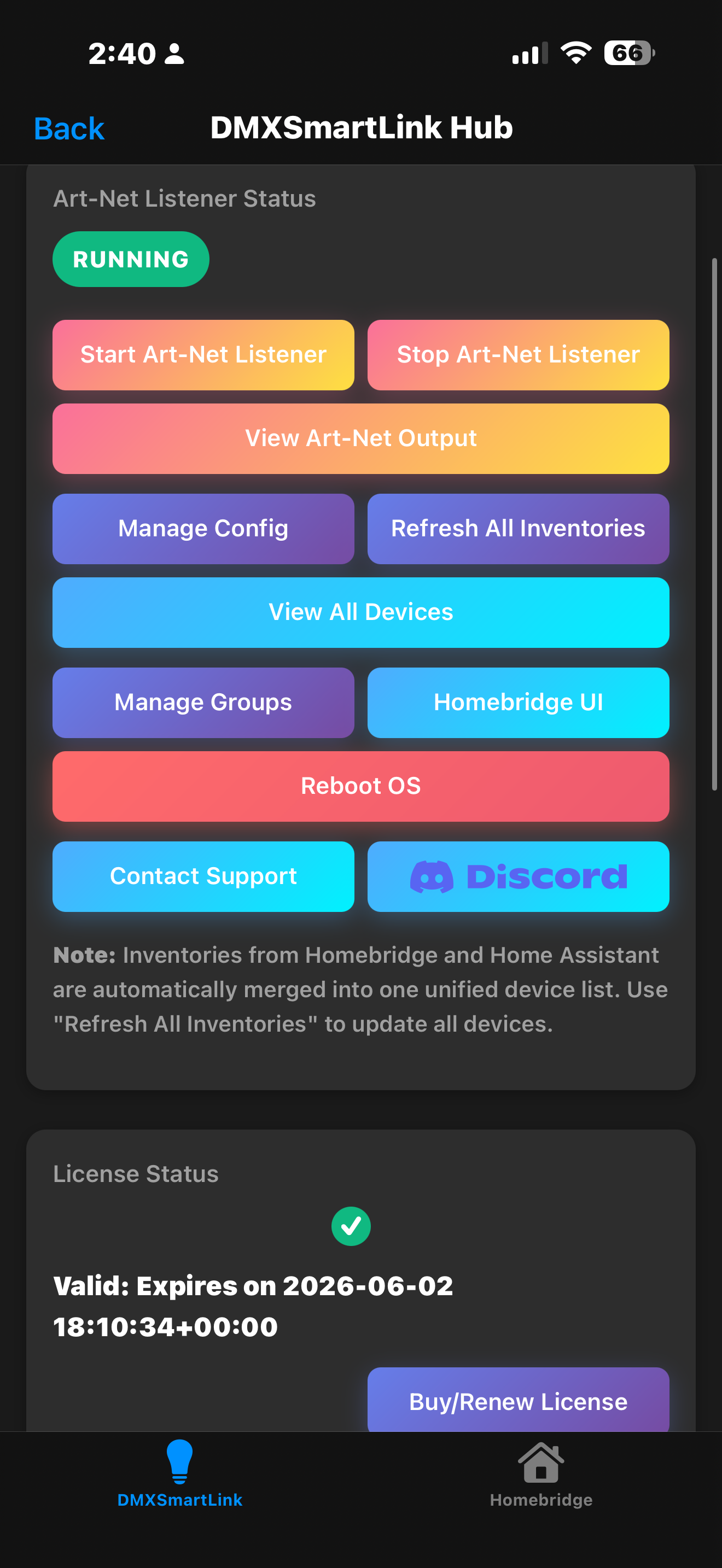
Task: Open the Discord link
Action: (518, 876)
